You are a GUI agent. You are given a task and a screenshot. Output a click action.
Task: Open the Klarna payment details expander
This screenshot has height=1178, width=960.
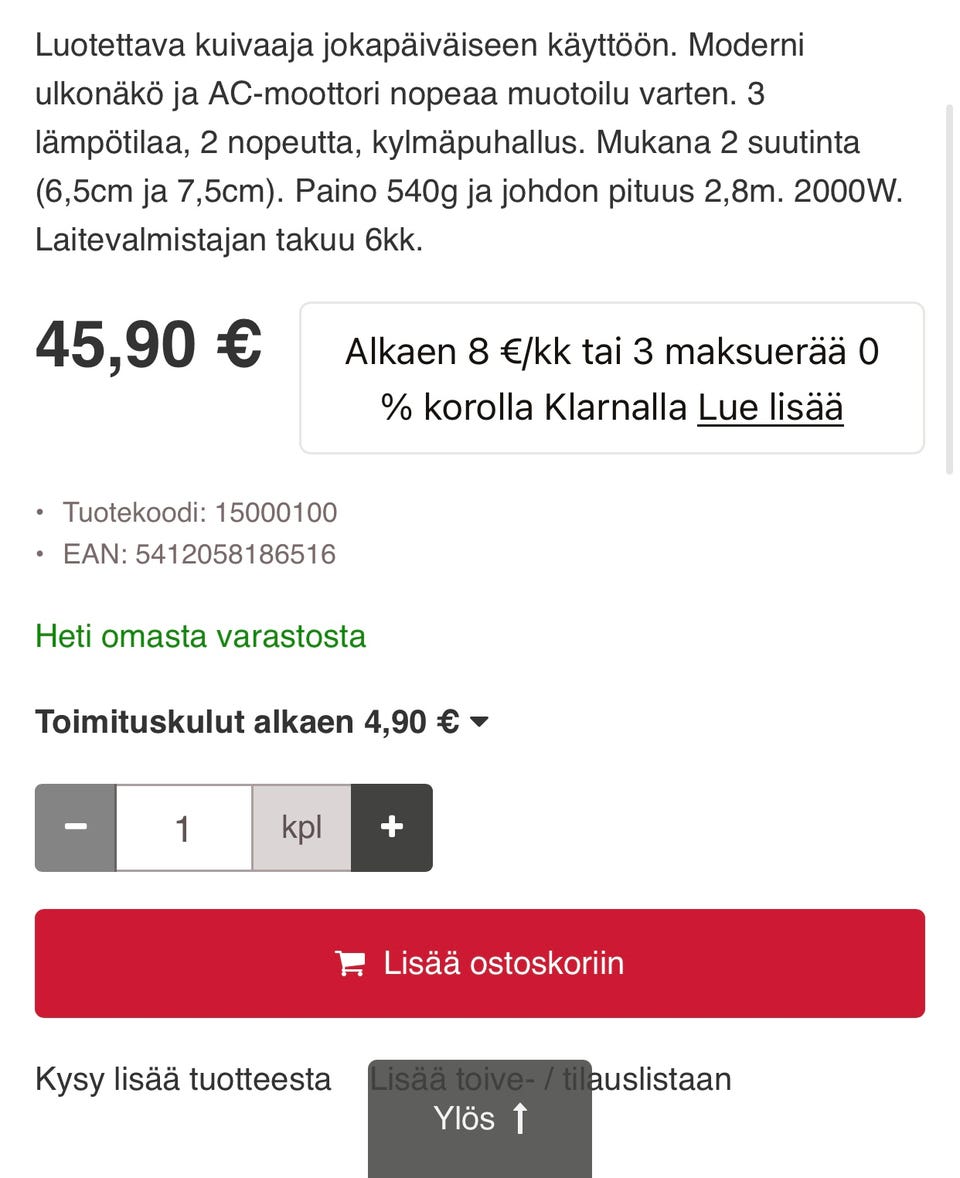point(612,379)
